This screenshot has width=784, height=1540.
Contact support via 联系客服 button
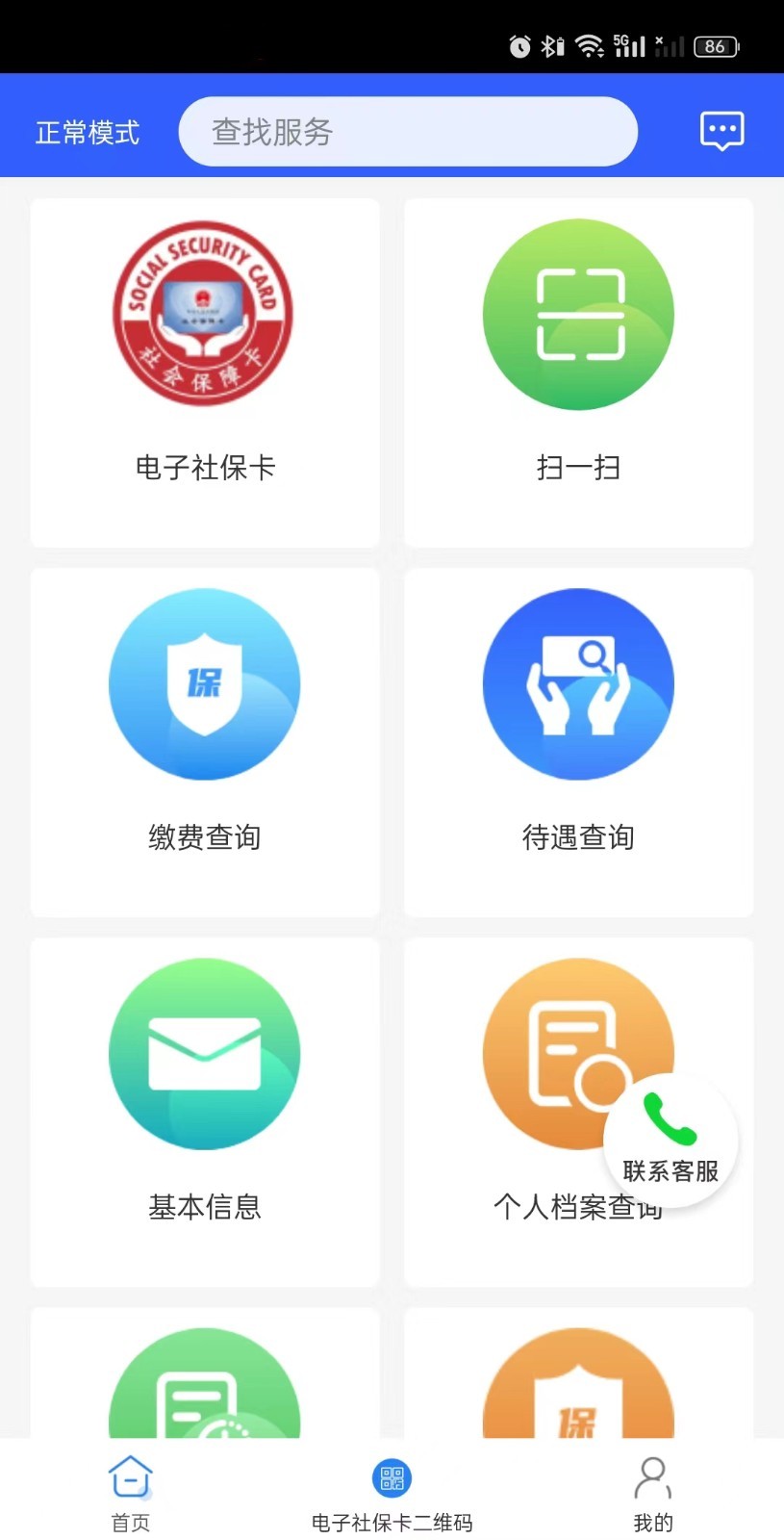[x=670, y=1141]
